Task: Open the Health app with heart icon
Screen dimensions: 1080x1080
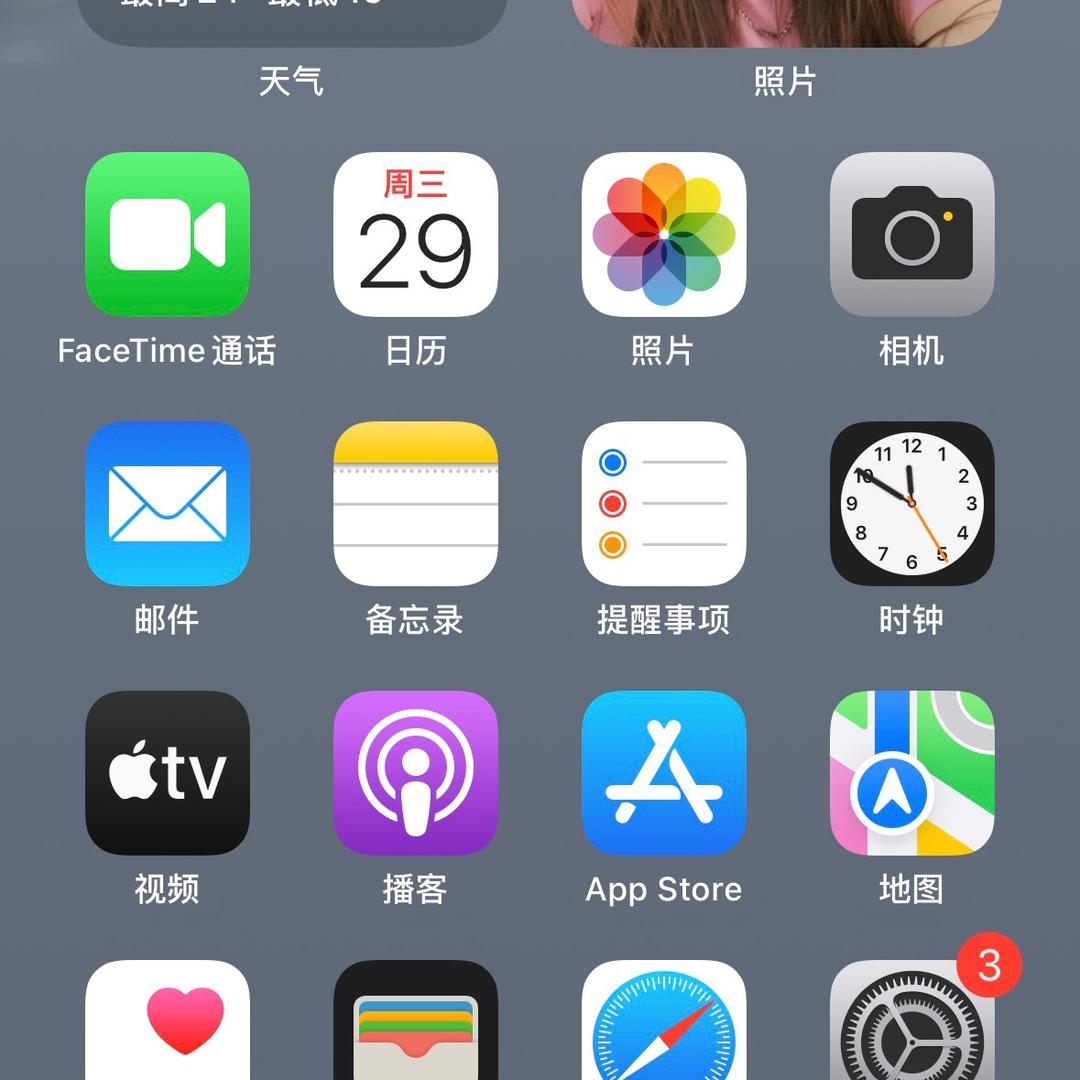Action: (167, 1025)
